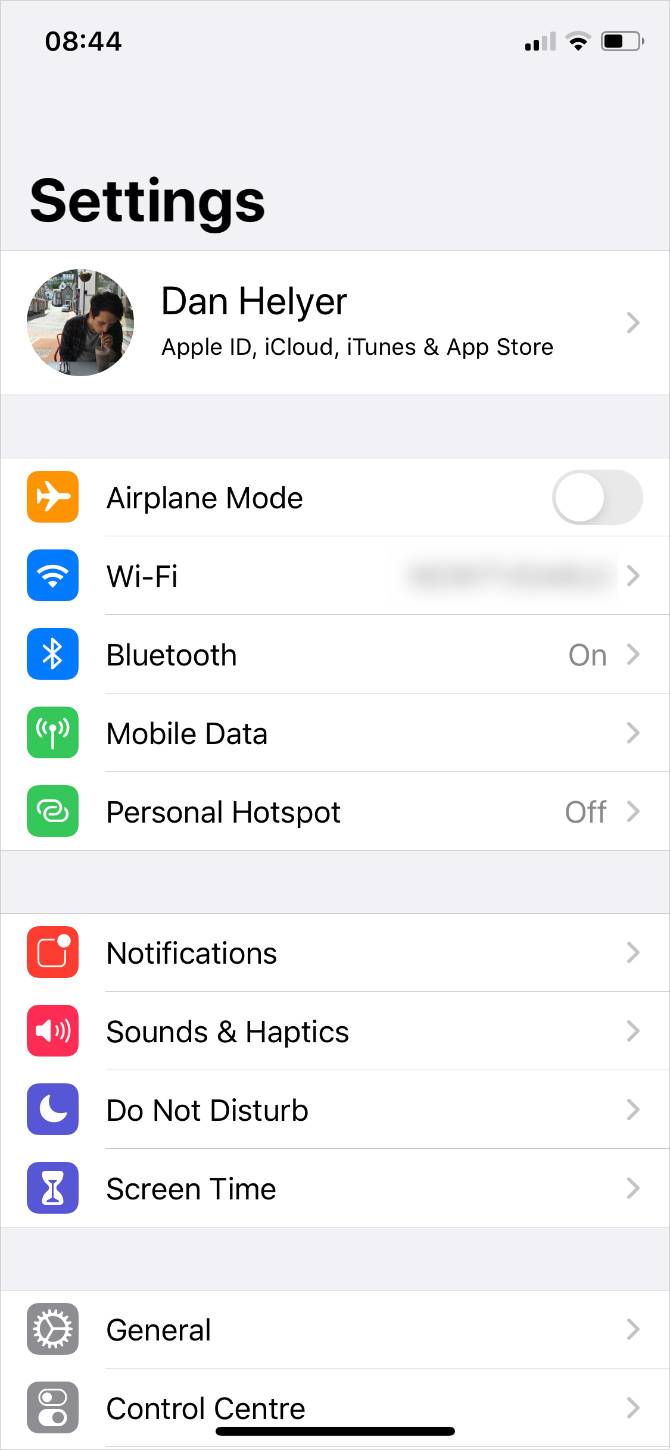Open Dan Helyer's Apple ID settings
The height and width of the screenshot is (1450, 670).
(335, 322)
